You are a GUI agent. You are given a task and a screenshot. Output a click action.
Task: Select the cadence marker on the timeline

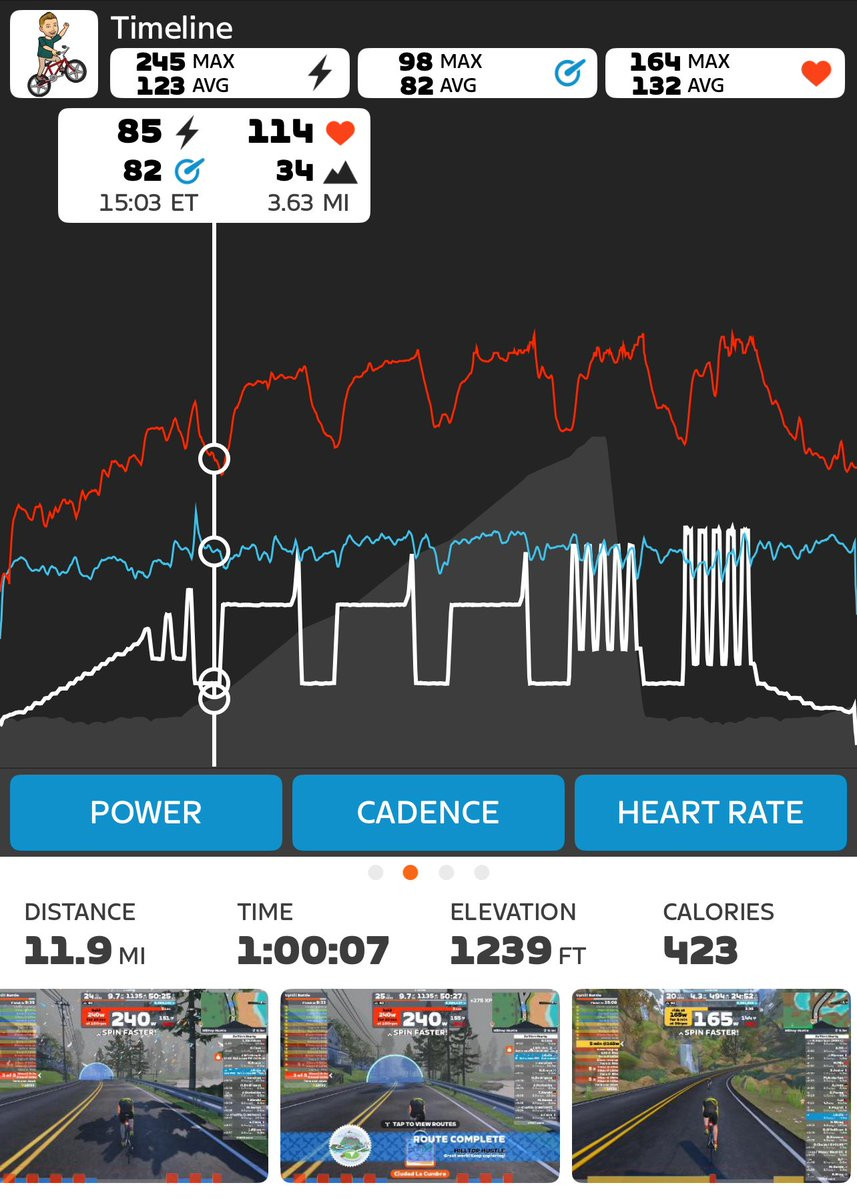tap(214, 551)
